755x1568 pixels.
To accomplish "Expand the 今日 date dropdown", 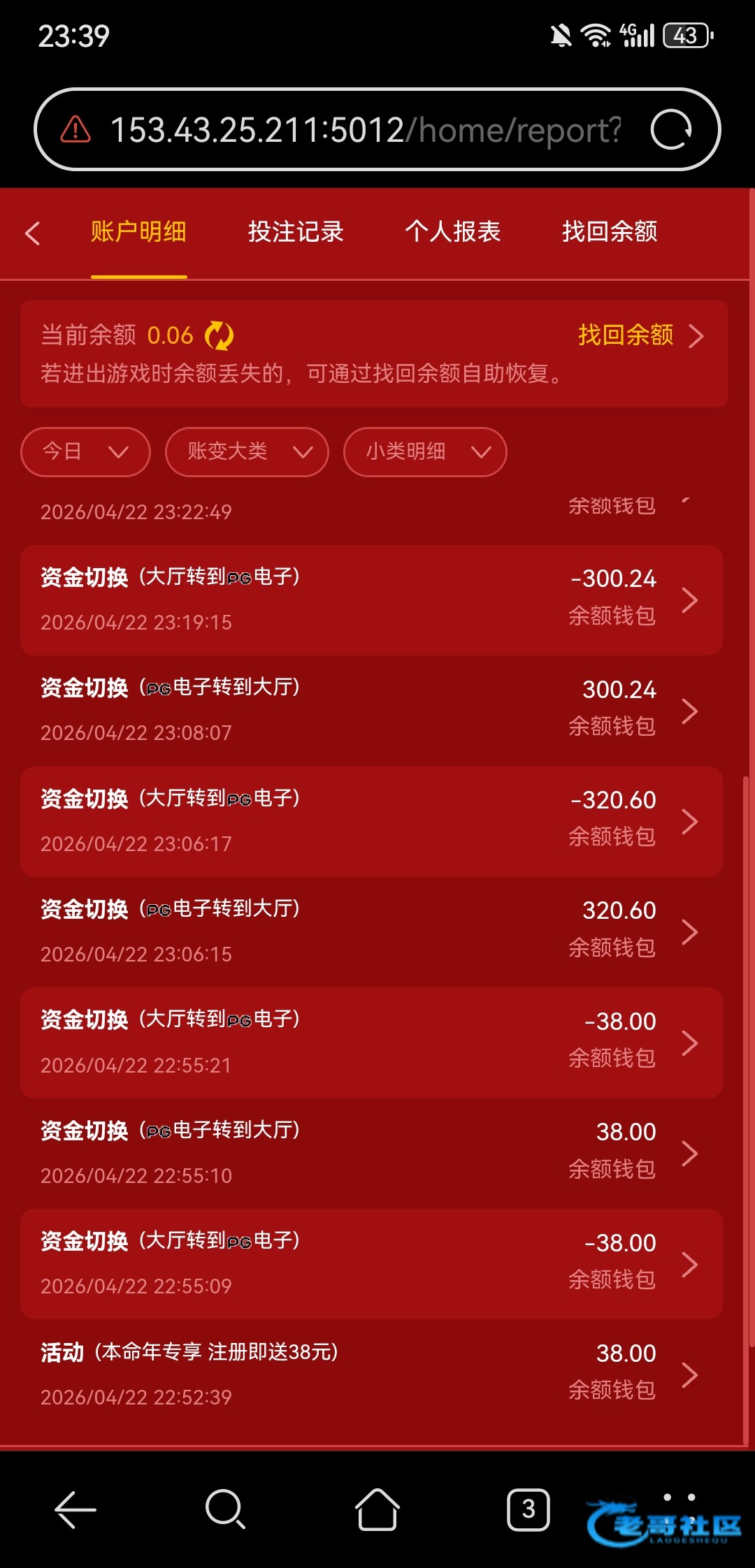I will (x=85, y=452).
